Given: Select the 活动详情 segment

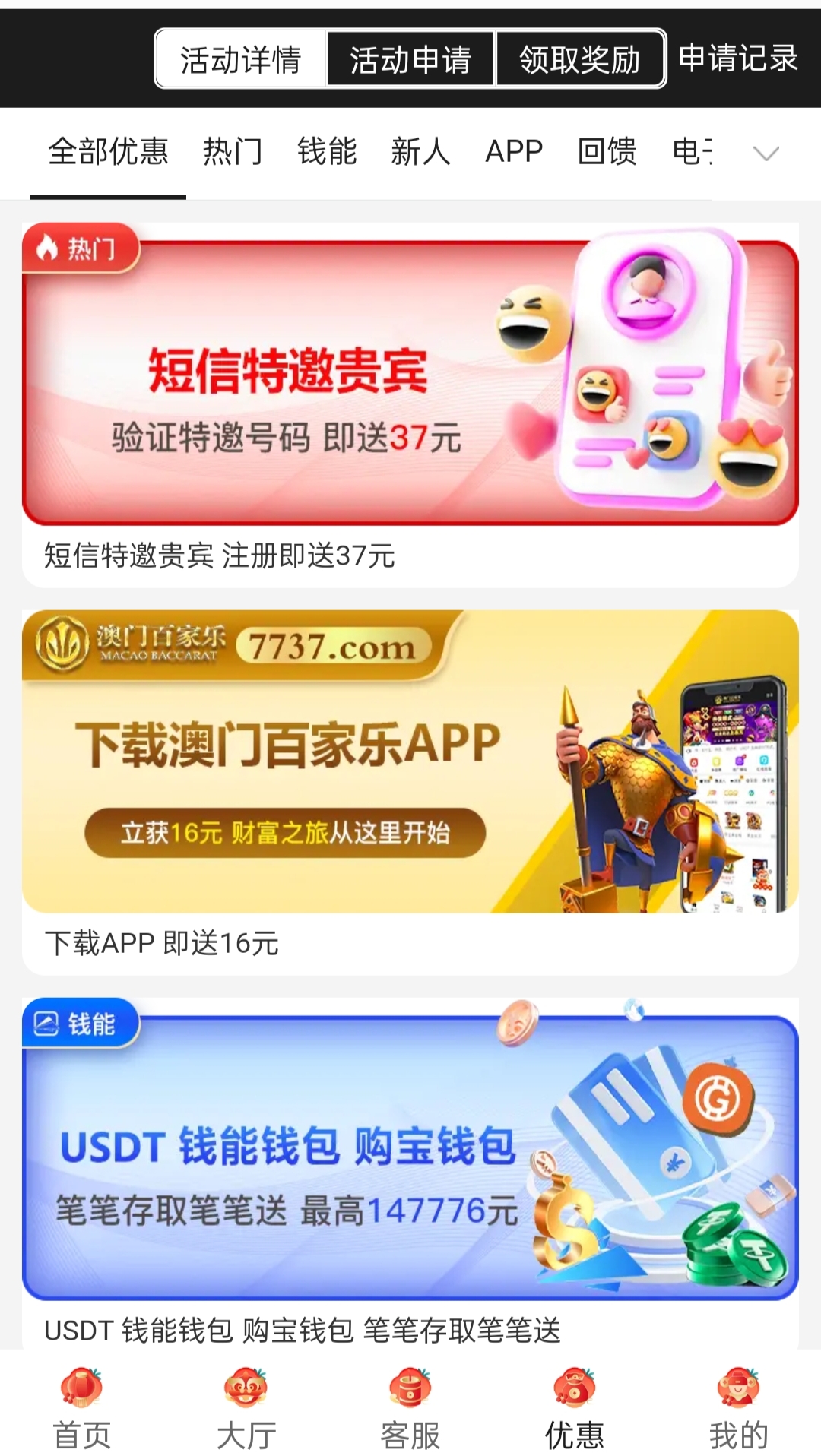Looking at the screenshot, I should click(x=240, y=59).
